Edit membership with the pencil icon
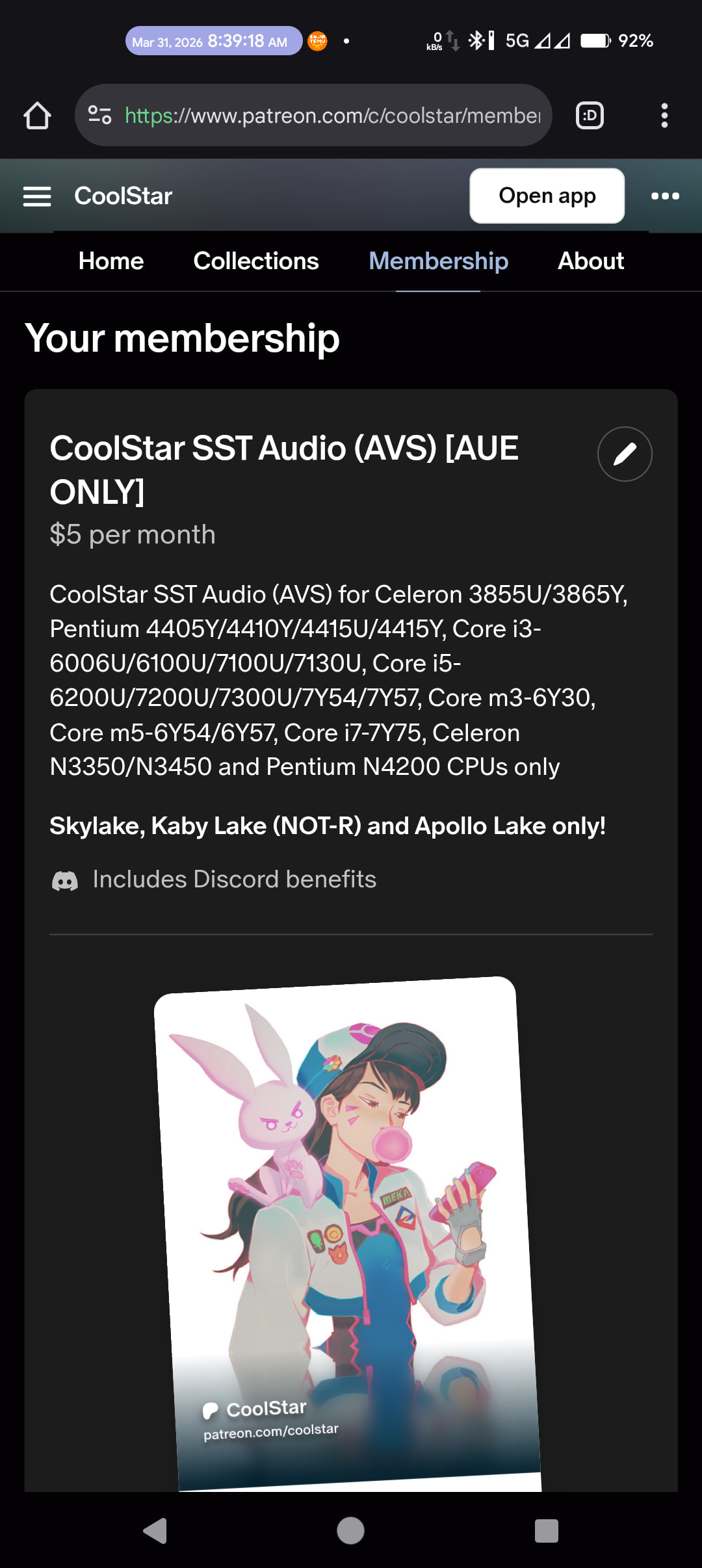The image size is (702, 1568). pos(625,454)
